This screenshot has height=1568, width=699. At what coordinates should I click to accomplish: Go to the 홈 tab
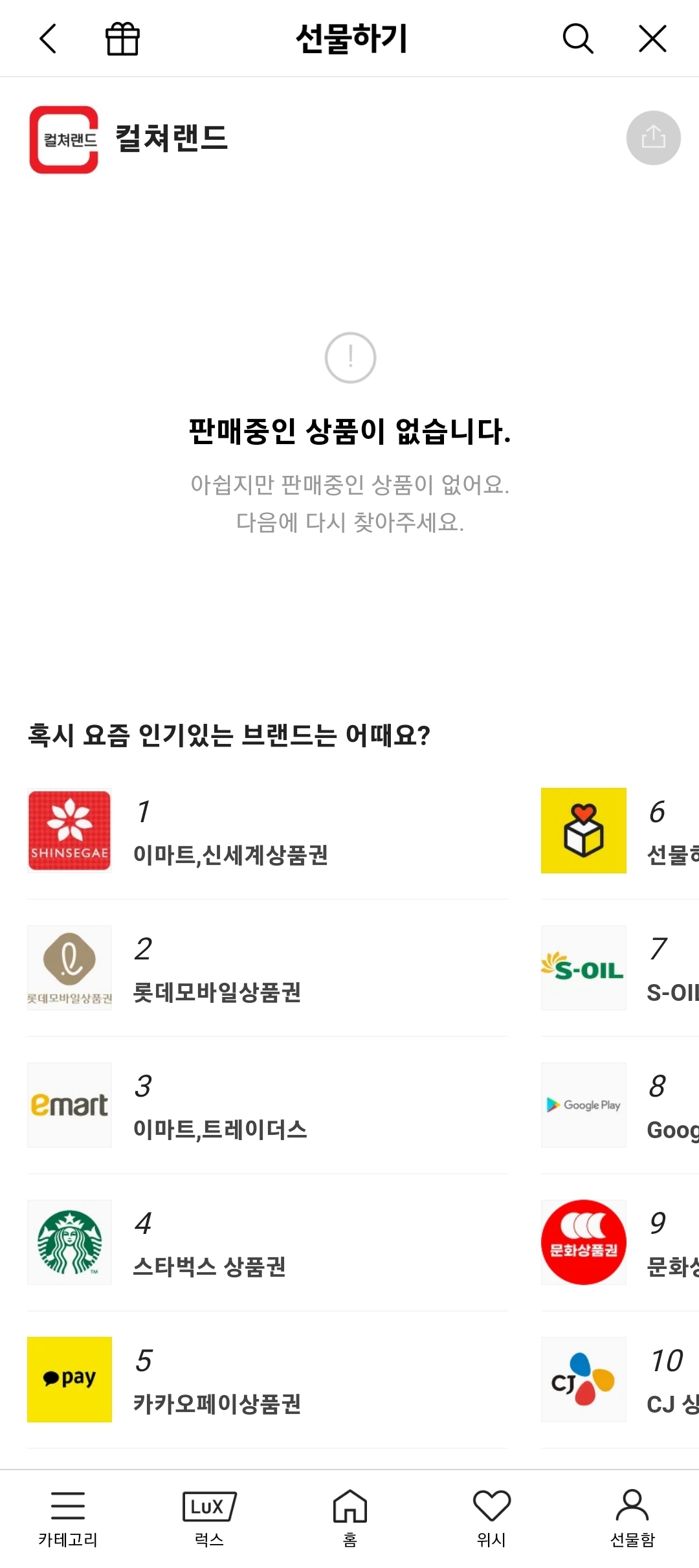click(x=350, y=1519)
